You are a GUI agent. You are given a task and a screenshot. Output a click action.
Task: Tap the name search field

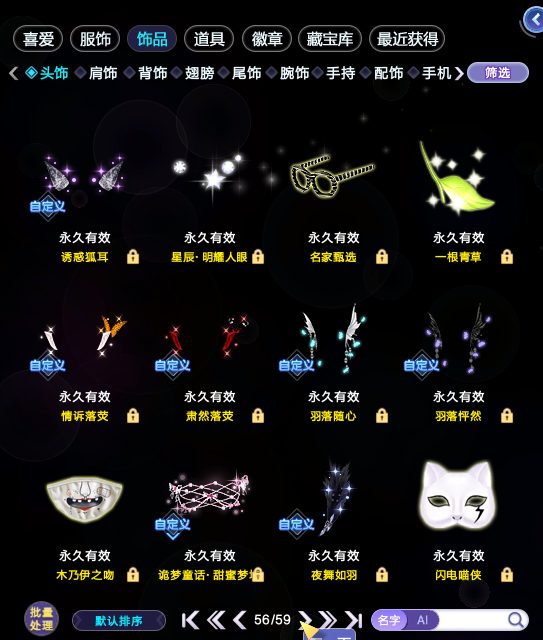coord(473,620)
